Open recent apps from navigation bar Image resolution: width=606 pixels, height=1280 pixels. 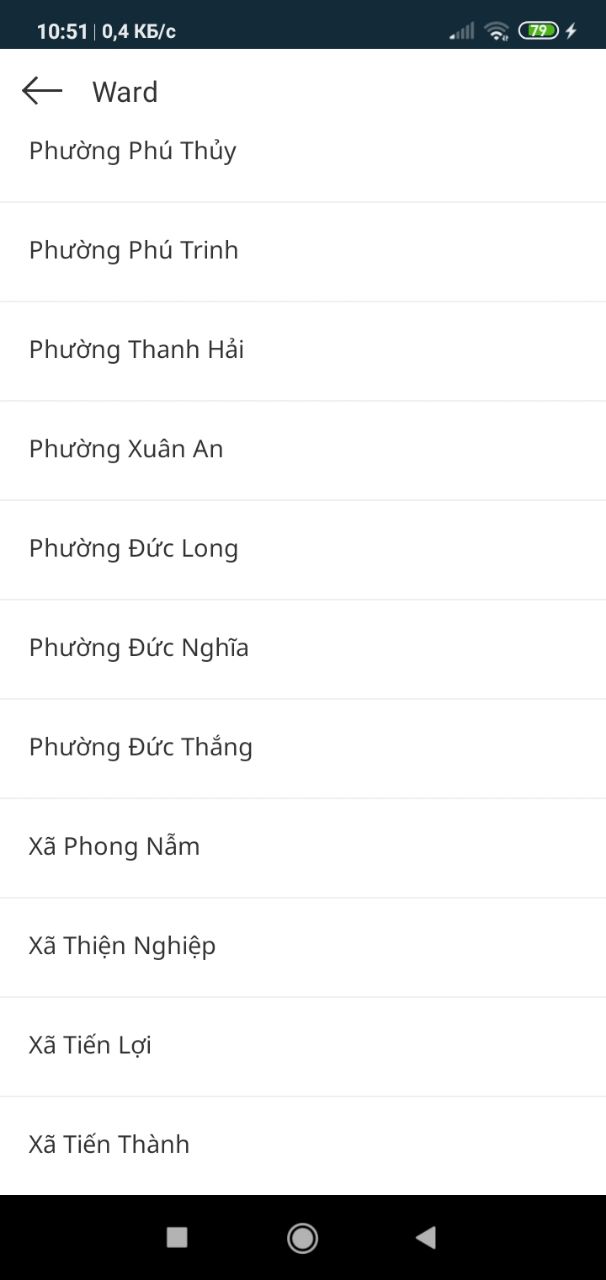point(177,1238)
